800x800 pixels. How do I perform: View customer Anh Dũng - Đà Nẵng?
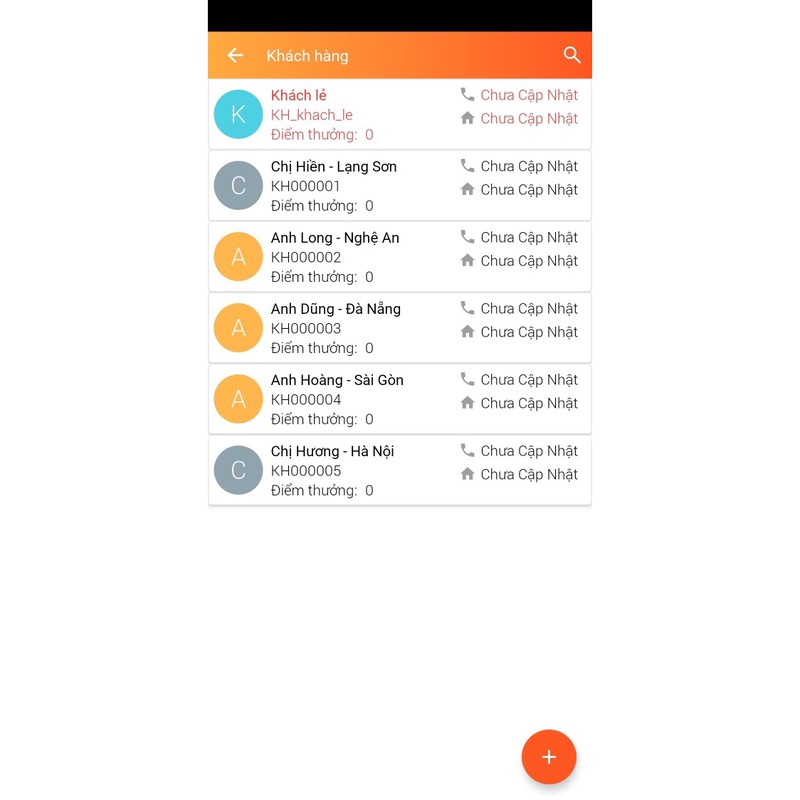click(399, 328)
